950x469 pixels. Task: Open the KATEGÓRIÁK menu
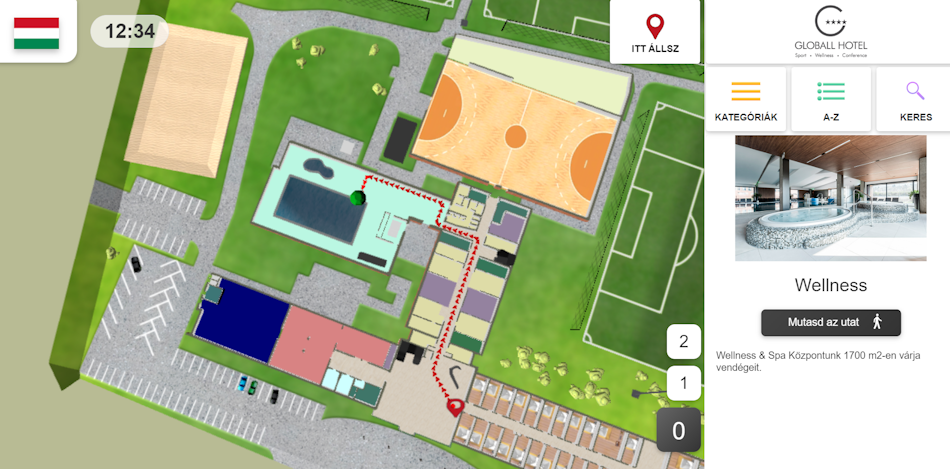[x=746, y=100]
